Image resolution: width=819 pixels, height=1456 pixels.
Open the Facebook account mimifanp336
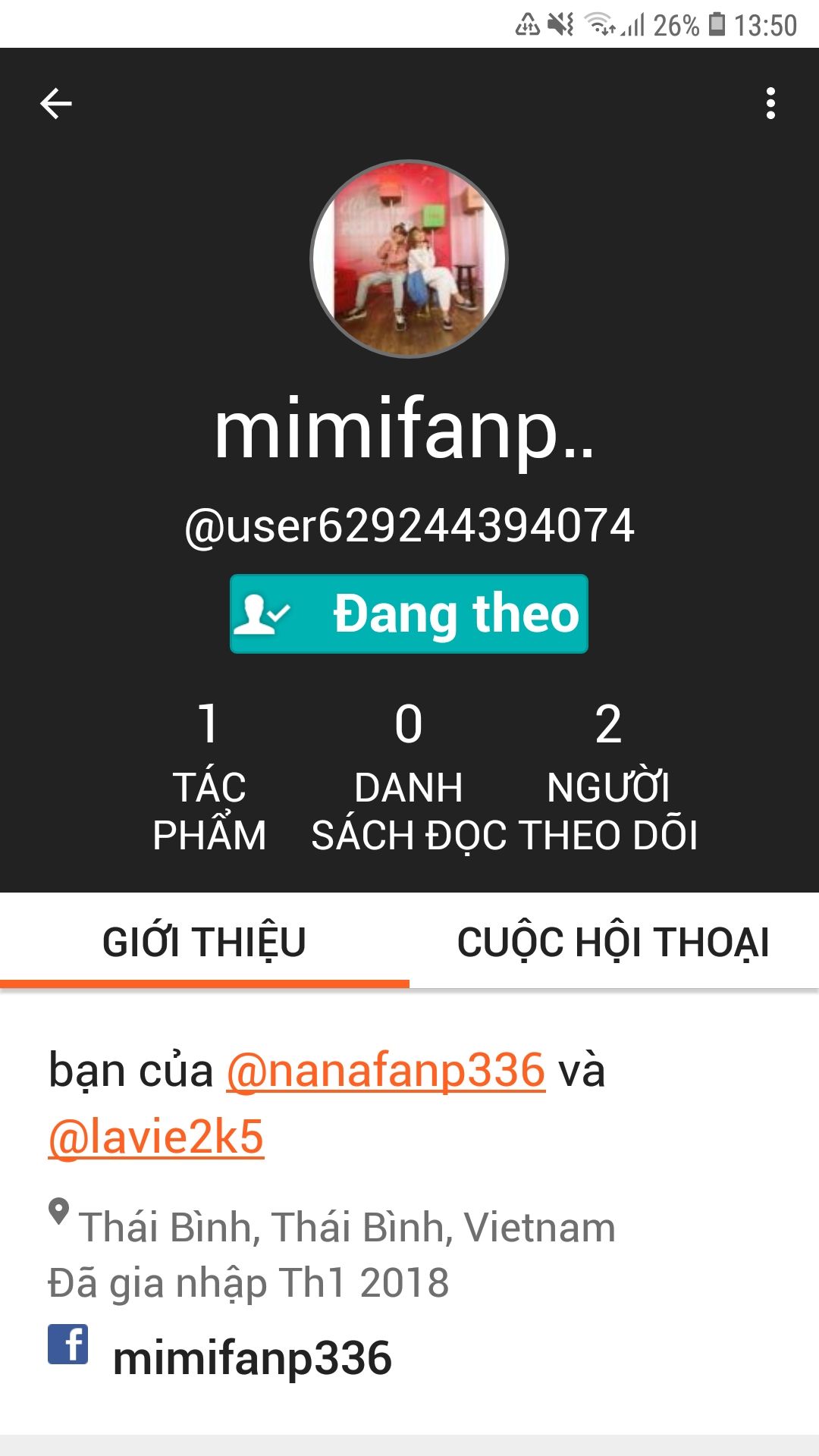[x=251, y=1357]
